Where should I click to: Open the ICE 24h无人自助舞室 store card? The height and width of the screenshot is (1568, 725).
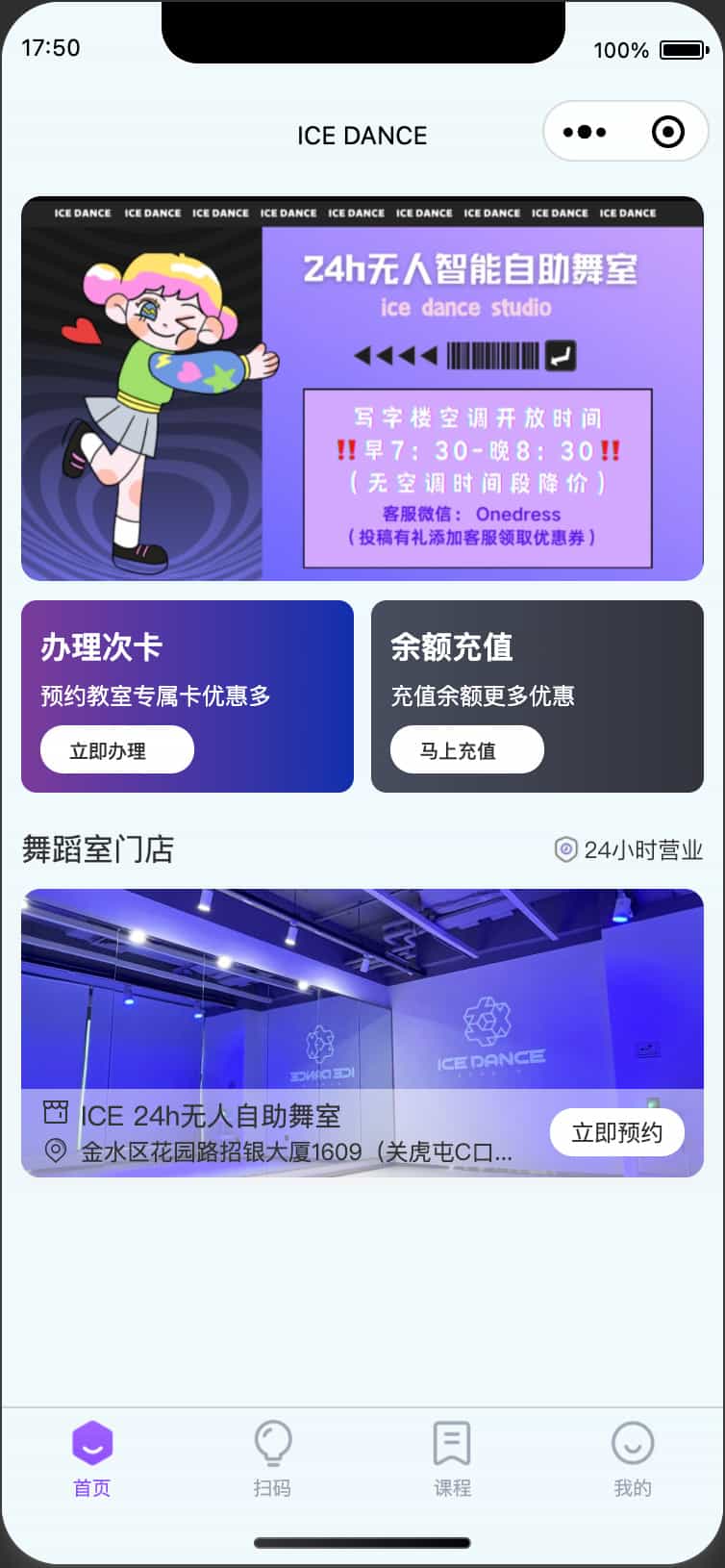point(362,1033)
